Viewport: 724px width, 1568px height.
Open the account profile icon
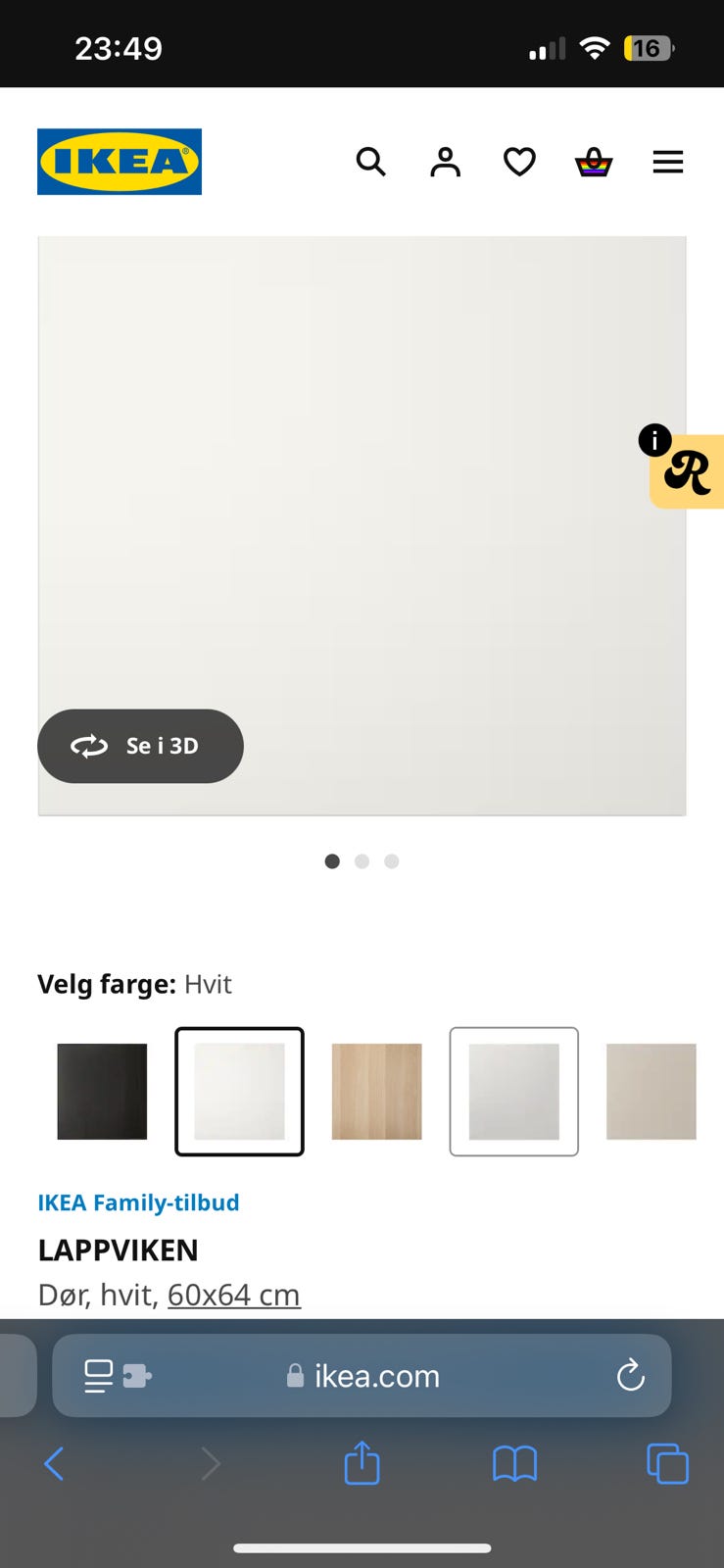pyautogui.click(x=445, y=162)
